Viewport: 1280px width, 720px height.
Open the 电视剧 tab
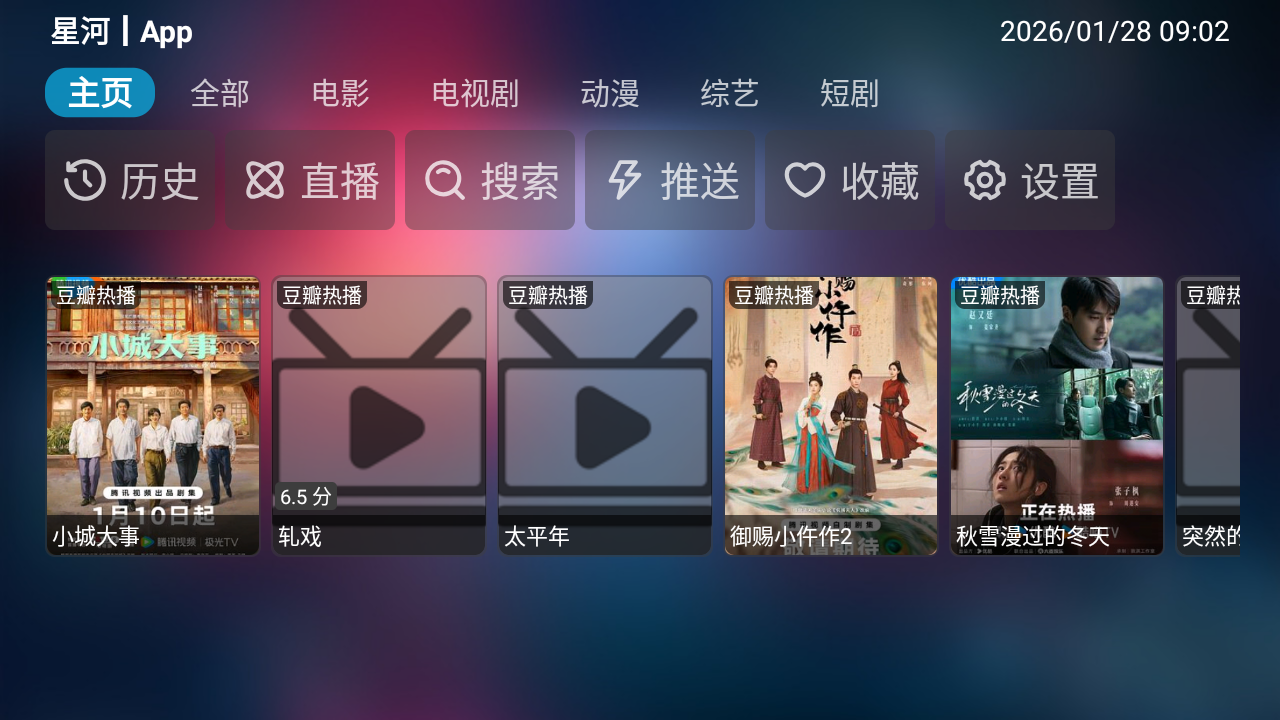tap(475, 93)
